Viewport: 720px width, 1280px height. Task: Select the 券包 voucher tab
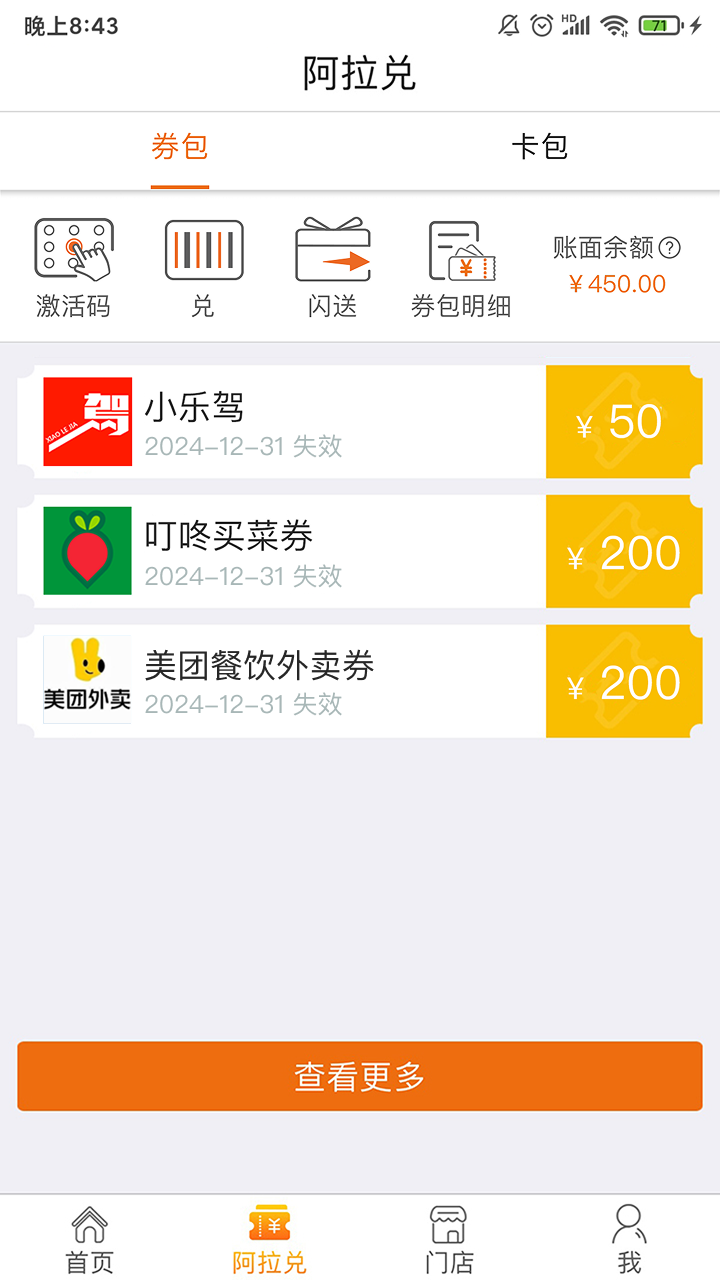[x=180, y=146]
